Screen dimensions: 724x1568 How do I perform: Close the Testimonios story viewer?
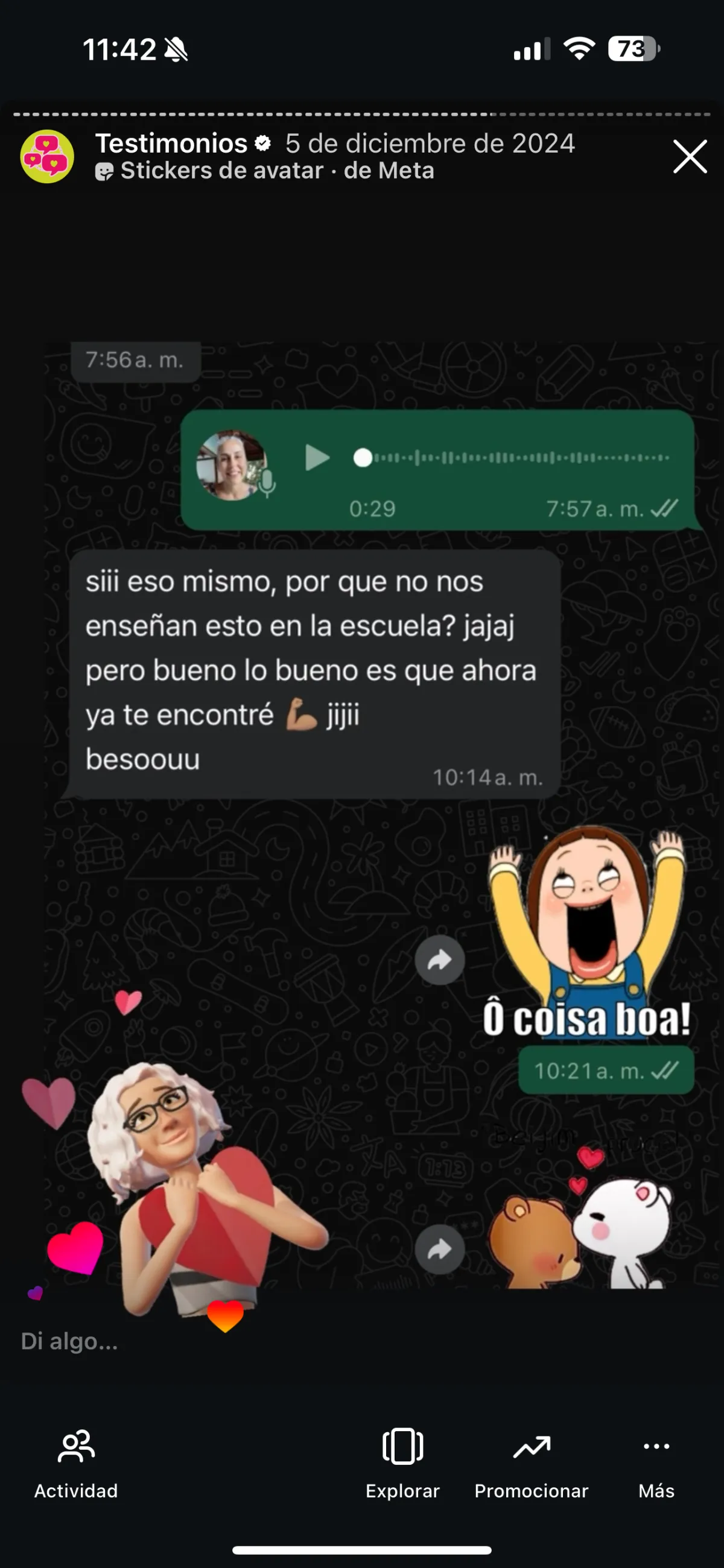coord(689,156)
